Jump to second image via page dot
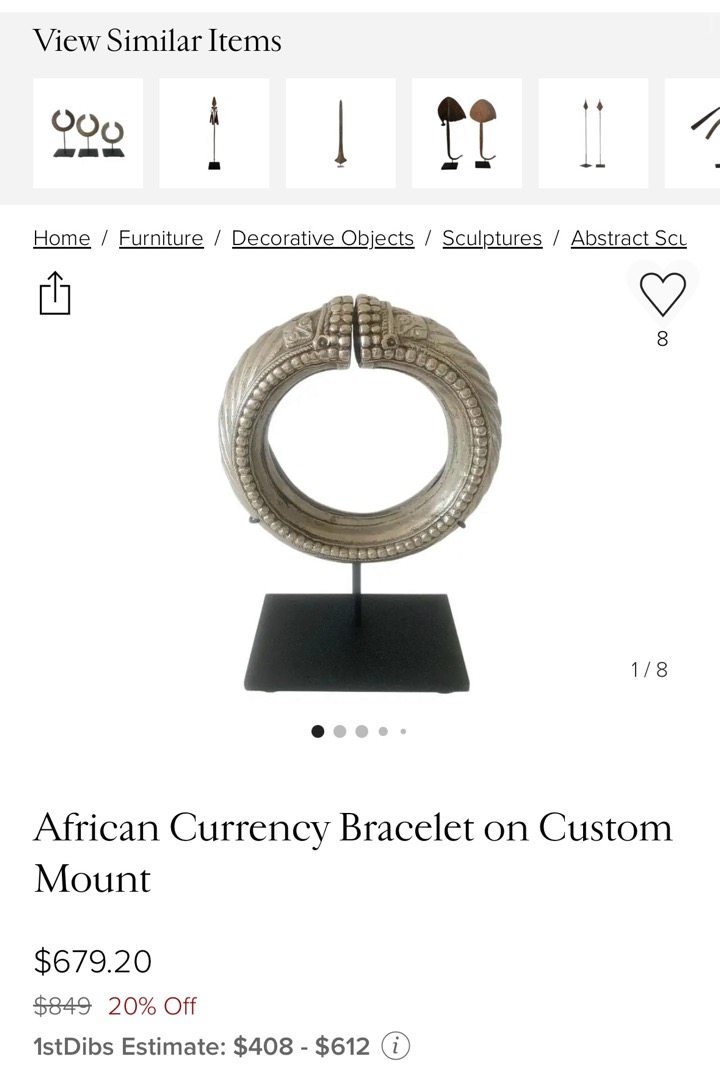 tap(340, 731)
